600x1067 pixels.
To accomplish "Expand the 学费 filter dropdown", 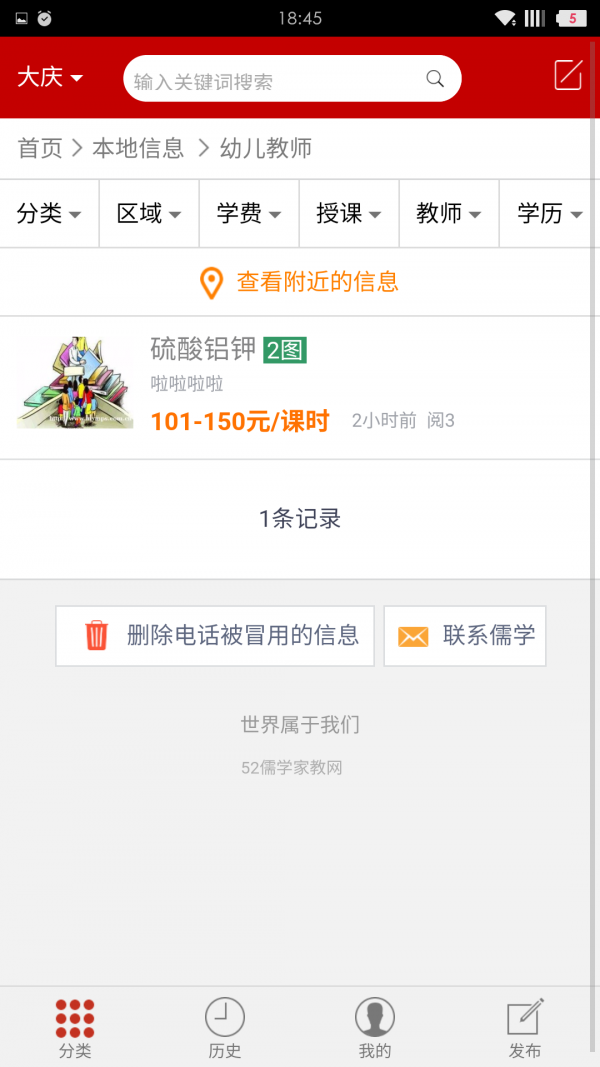I will click(249, 213).
